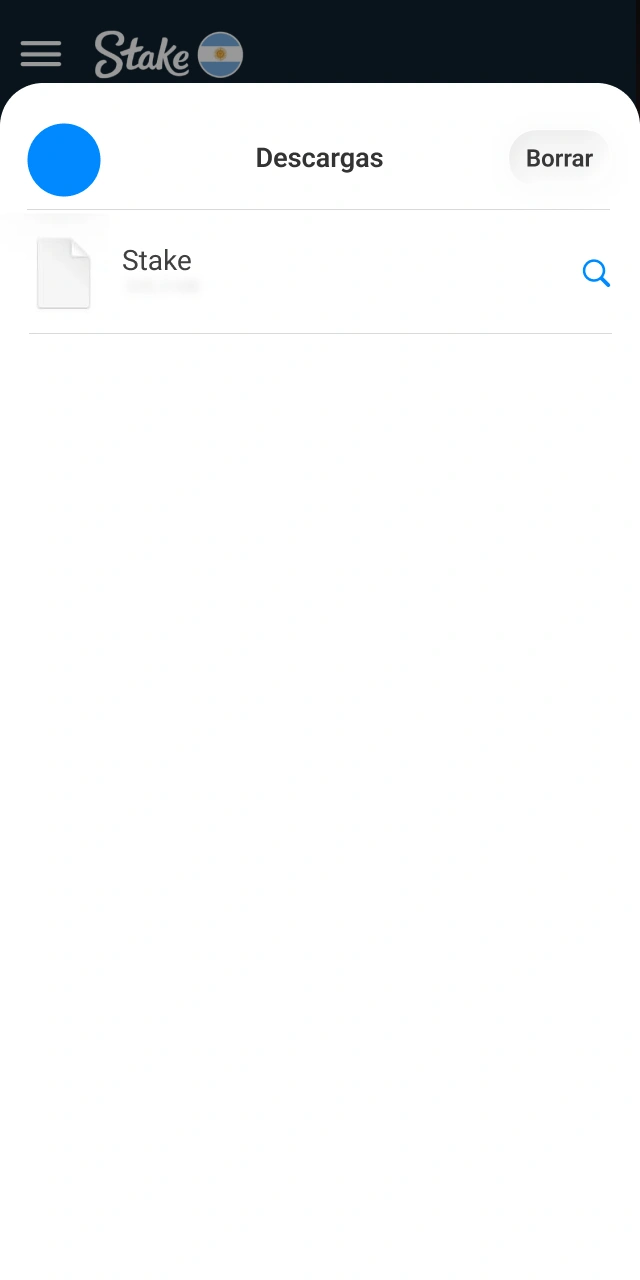Tap the blue circle button
Image resolution: width=640 pixels, height=1280 pixels.
64,160
